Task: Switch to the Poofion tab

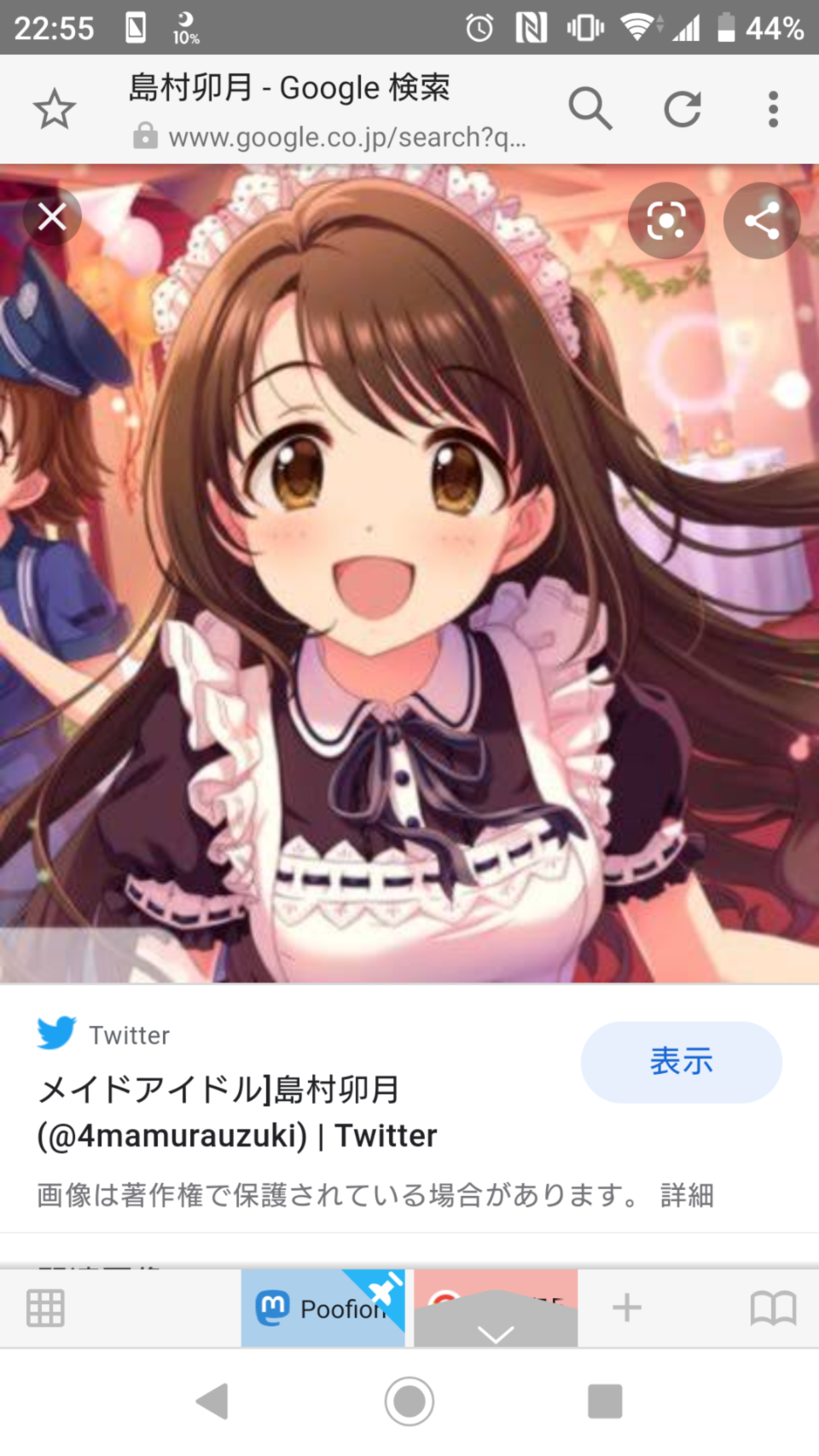Action: point(322,1308)
